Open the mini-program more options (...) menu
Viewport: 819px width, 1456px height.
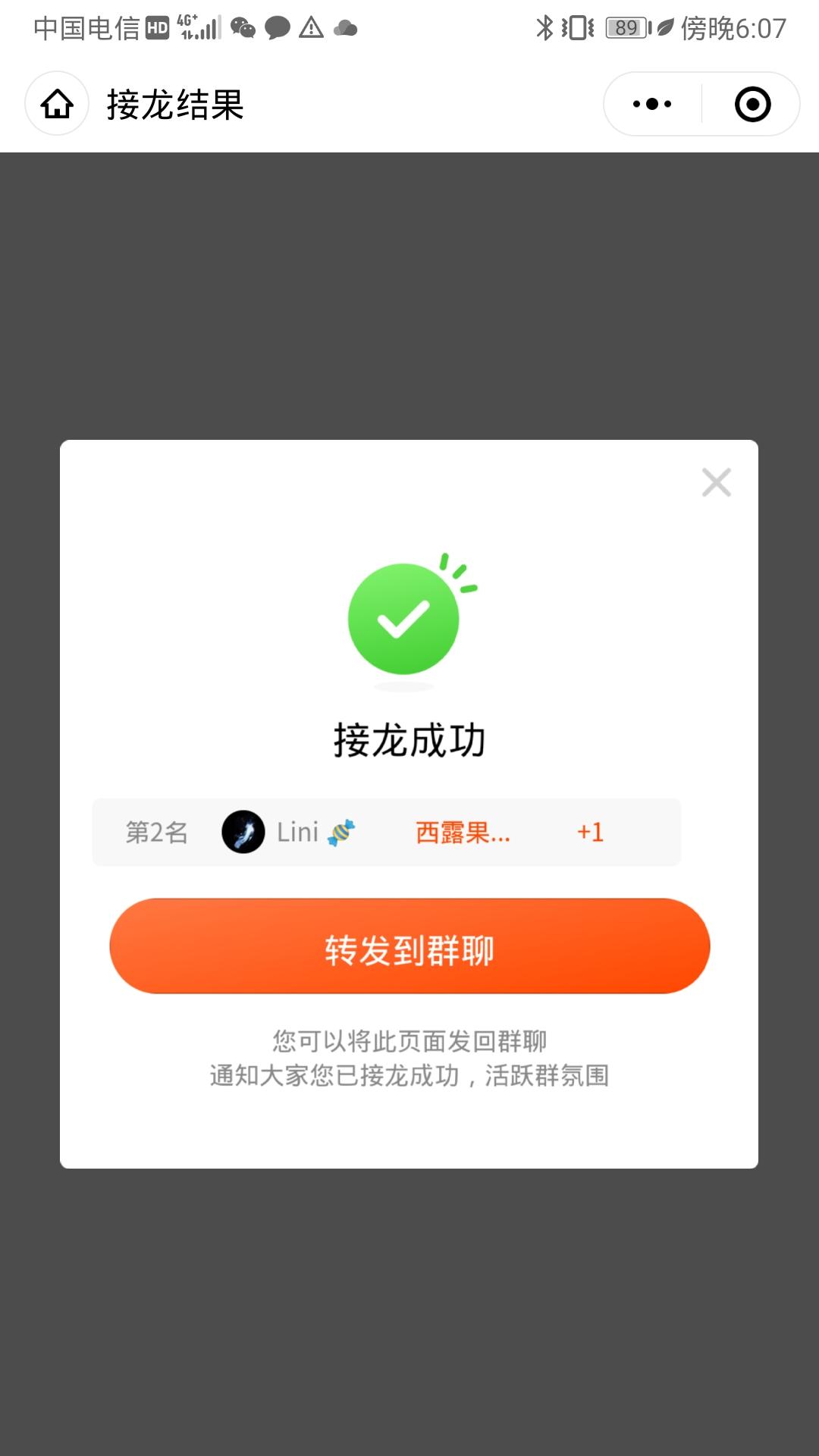click(x=651, y=103)
